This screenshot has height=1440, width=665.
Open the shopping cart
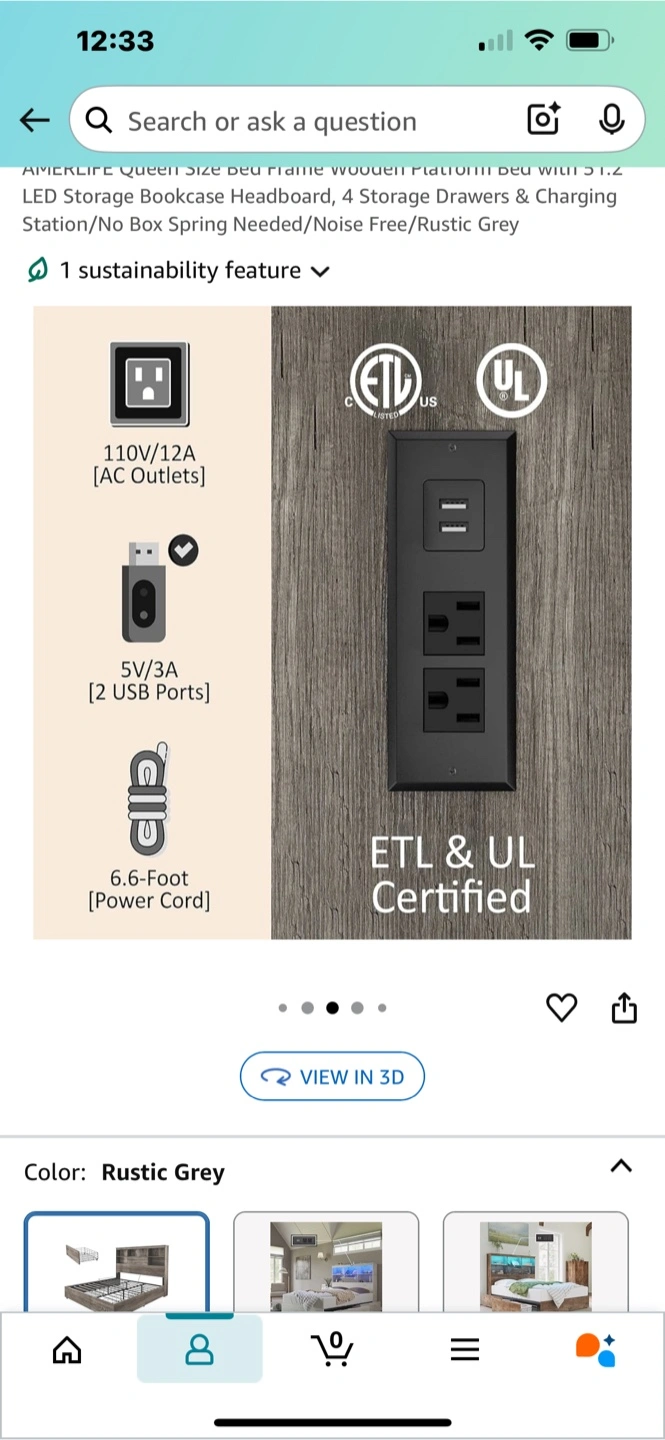point(332,1350)
